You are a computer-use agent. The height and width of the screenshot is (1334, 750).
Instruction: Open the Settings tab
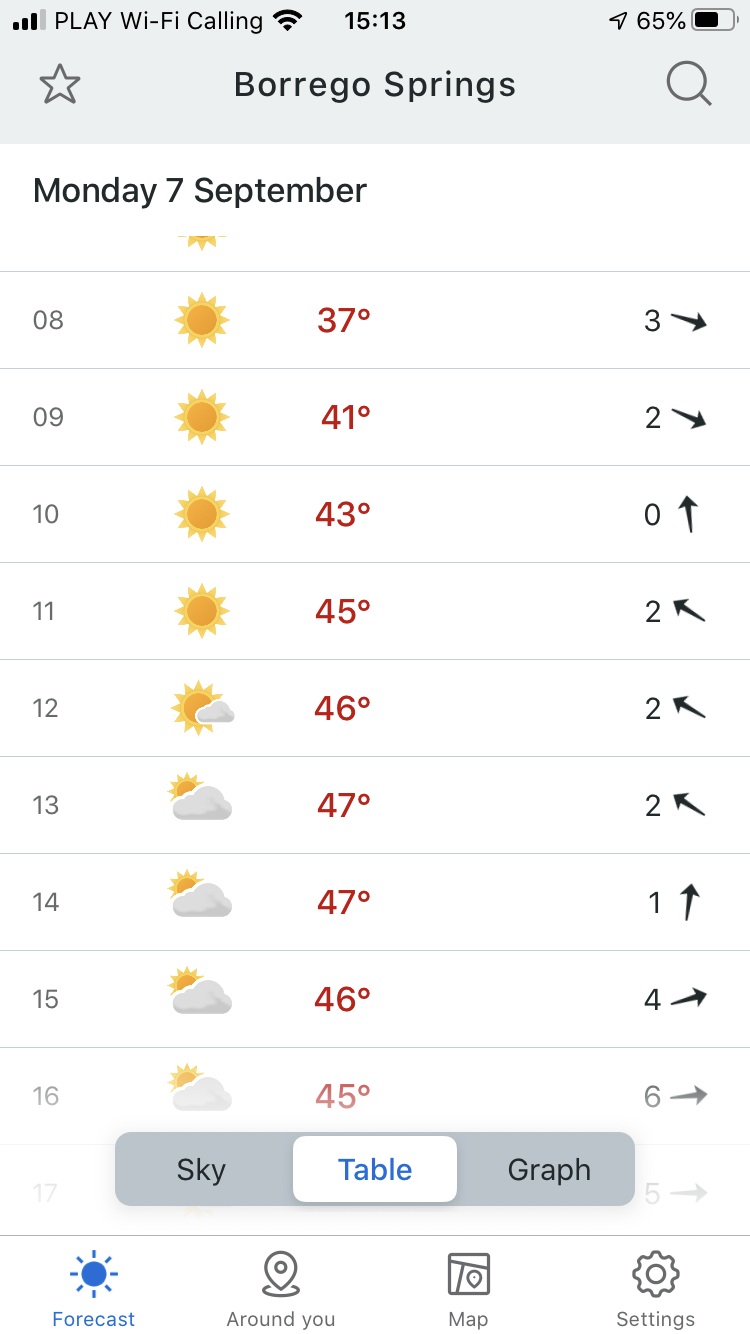tap(656, 1288)
